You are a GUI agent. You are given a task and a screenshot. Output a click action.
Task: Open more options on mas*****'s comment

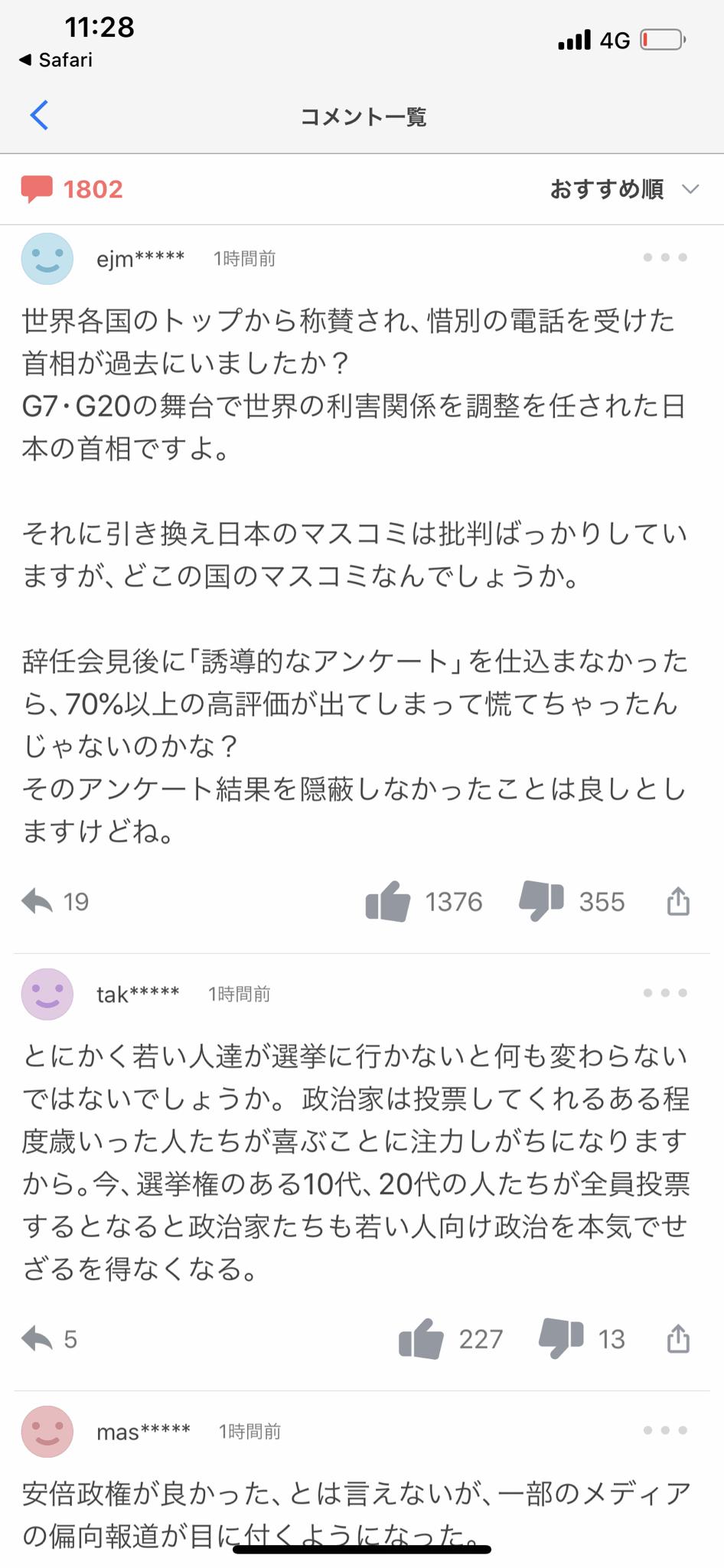664,1430
